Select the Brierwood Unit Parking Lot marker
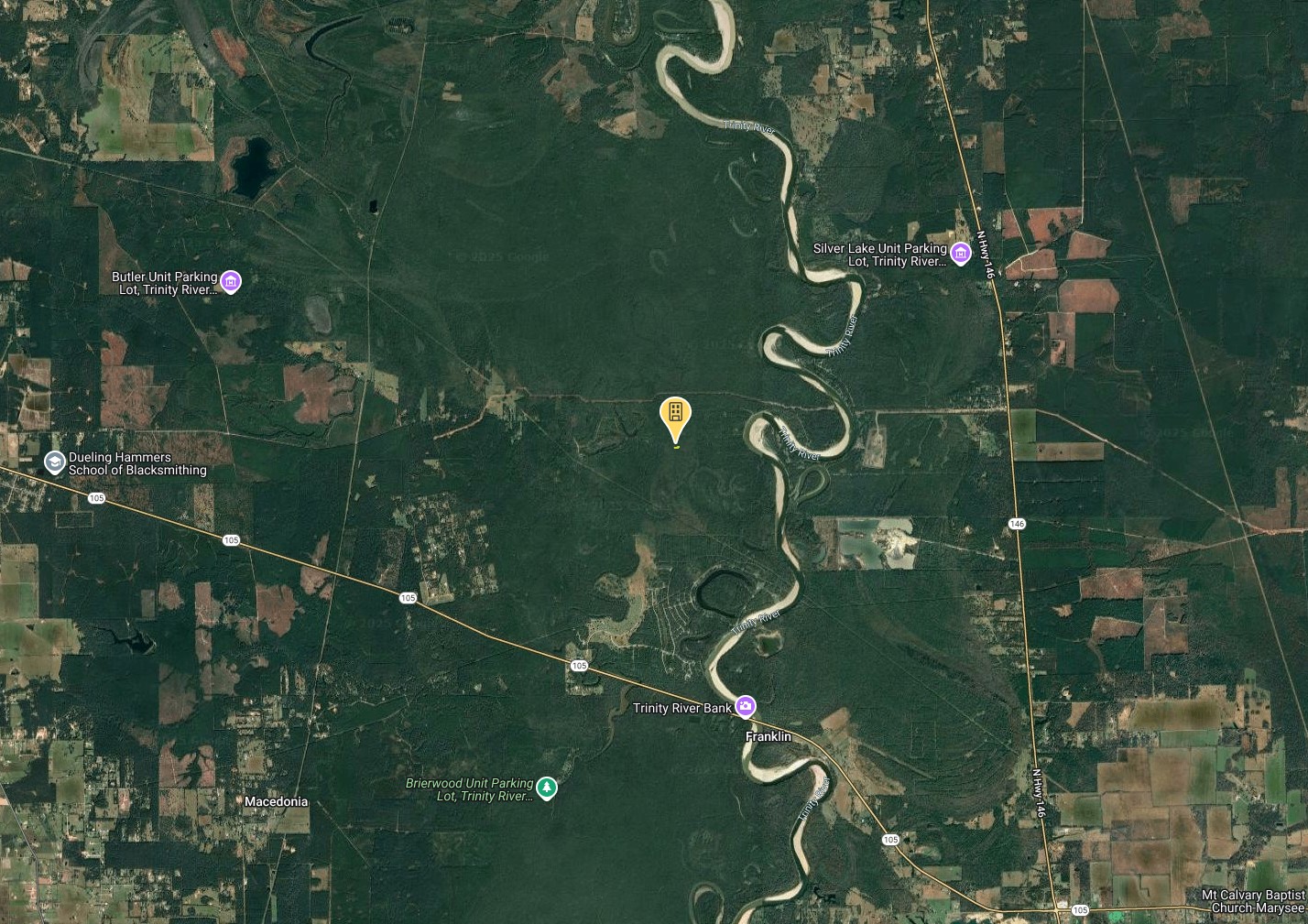Screen dimensions: 1308x924 [x=547, y=788]
